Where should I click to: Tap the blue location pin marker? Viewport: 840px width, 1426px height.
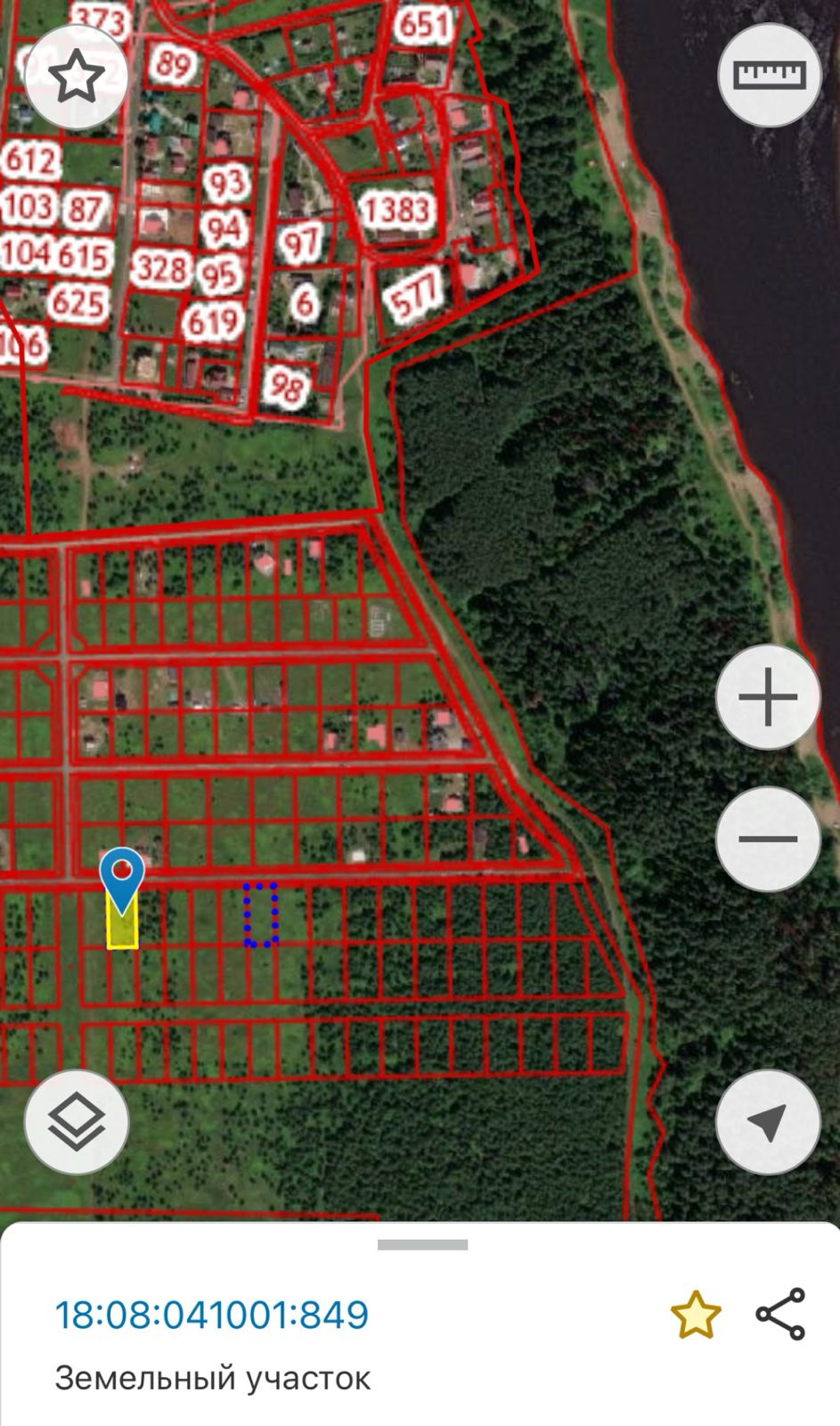coord(122,874)
